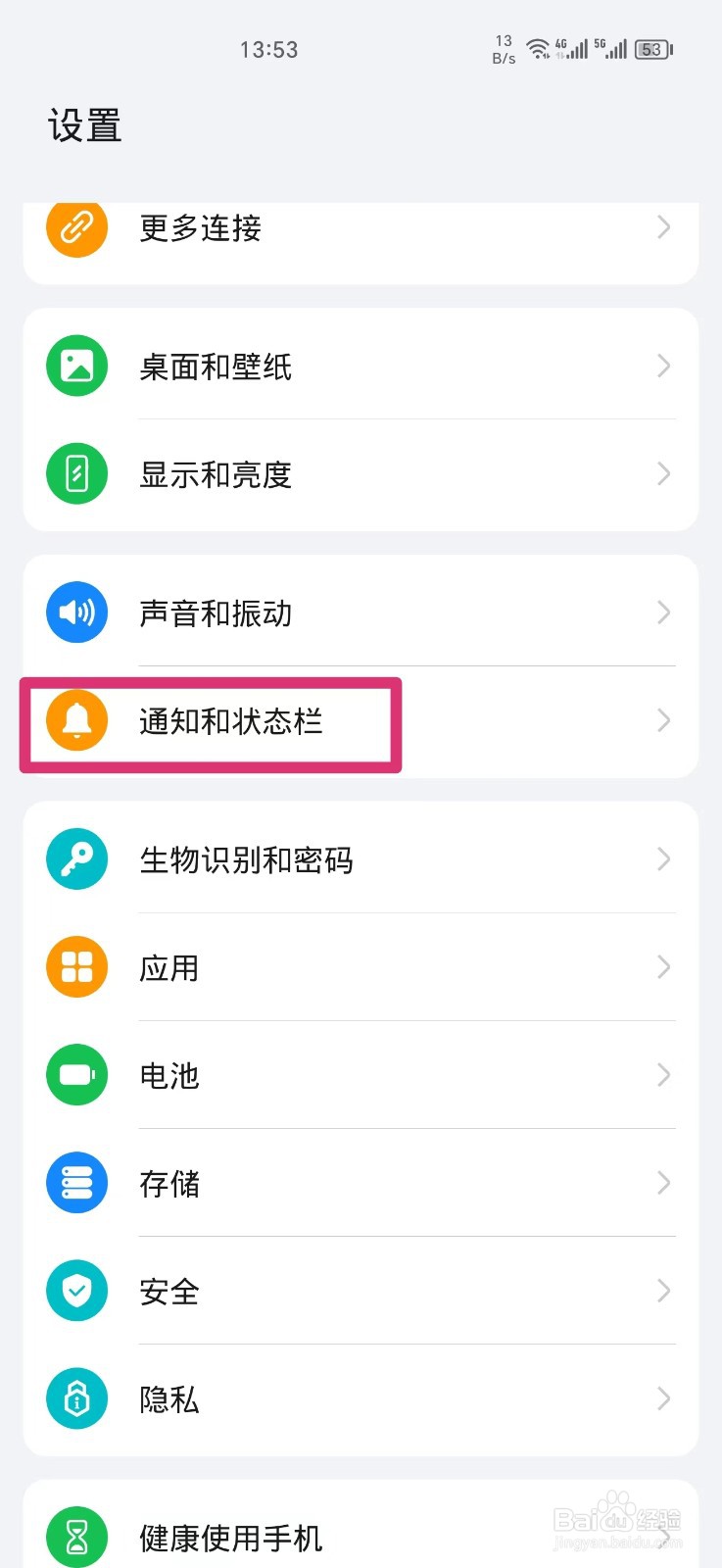
Task: Click the battery percentage indicator showing 53
Action: coord(651,49)
